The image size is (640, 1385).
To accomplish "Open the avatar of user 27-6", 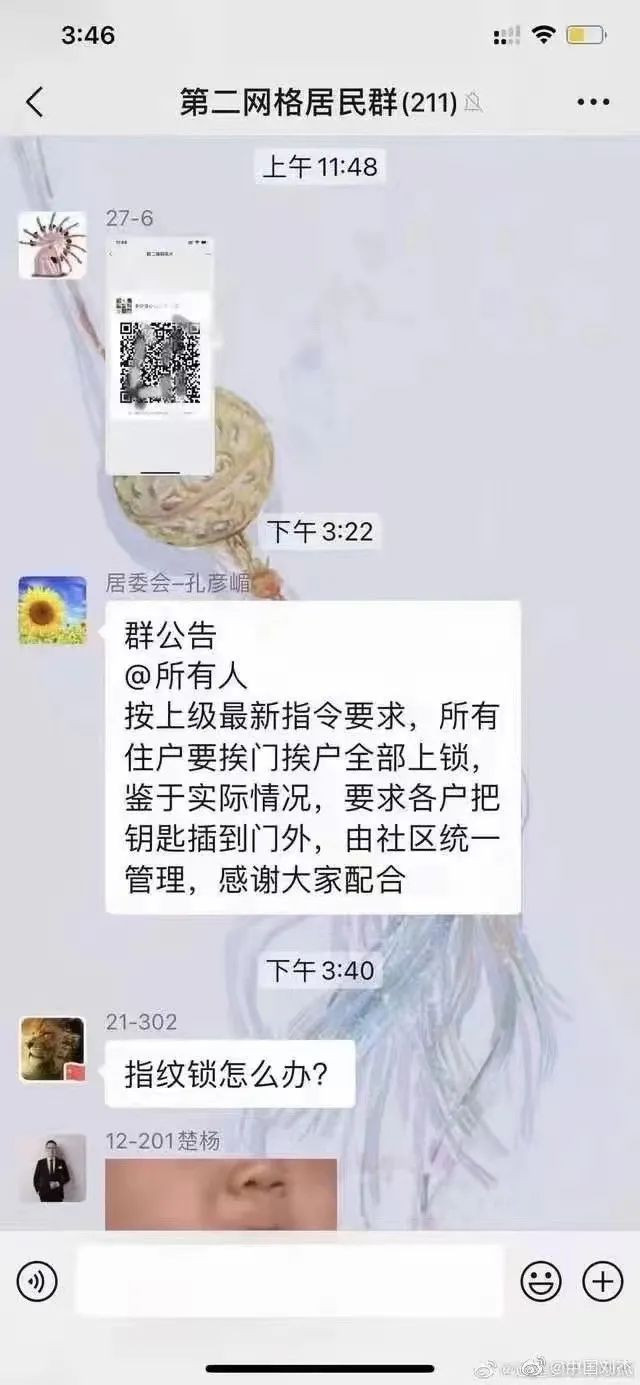I will [53, 245].
